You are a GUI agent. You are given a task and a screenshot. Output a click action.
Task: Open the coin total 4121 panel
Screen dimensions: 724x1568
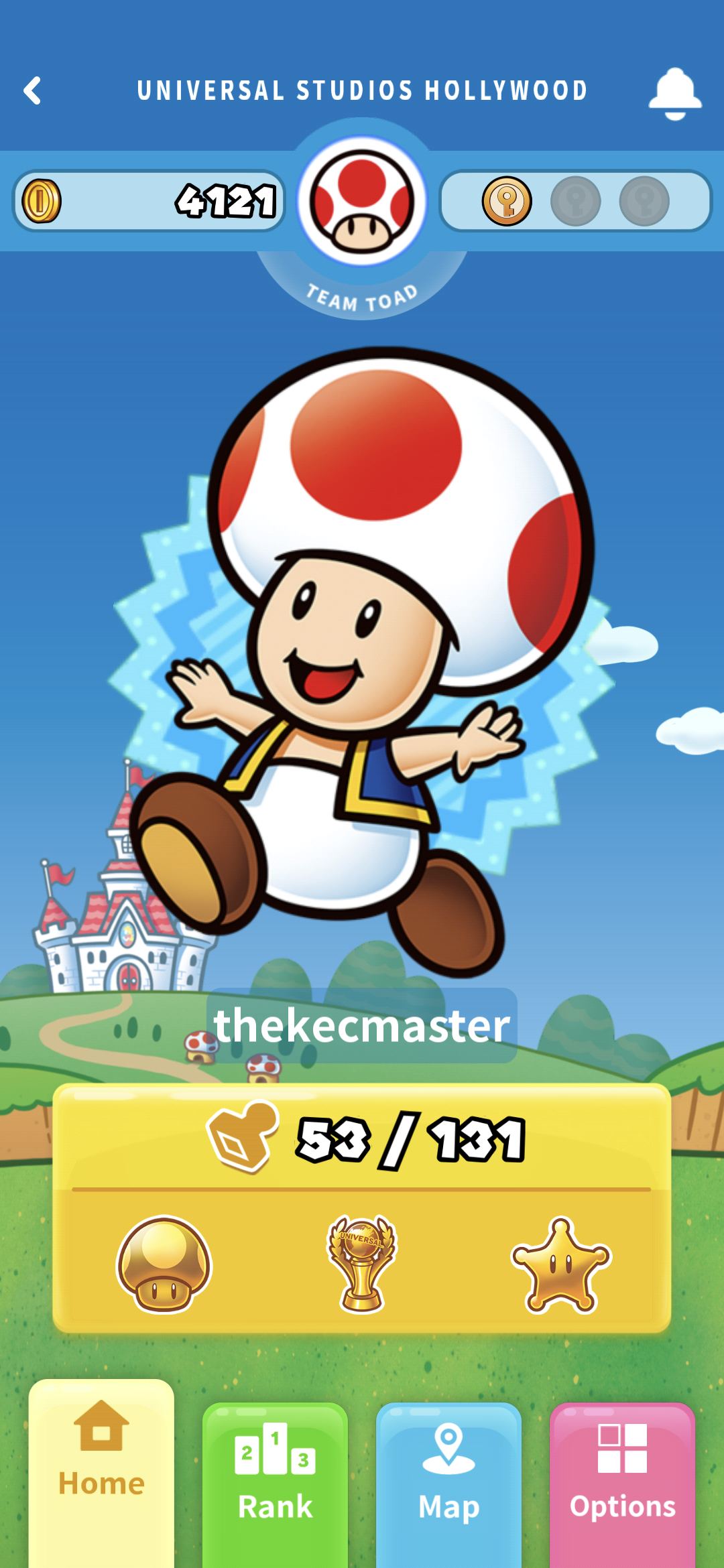coord(149,201)
